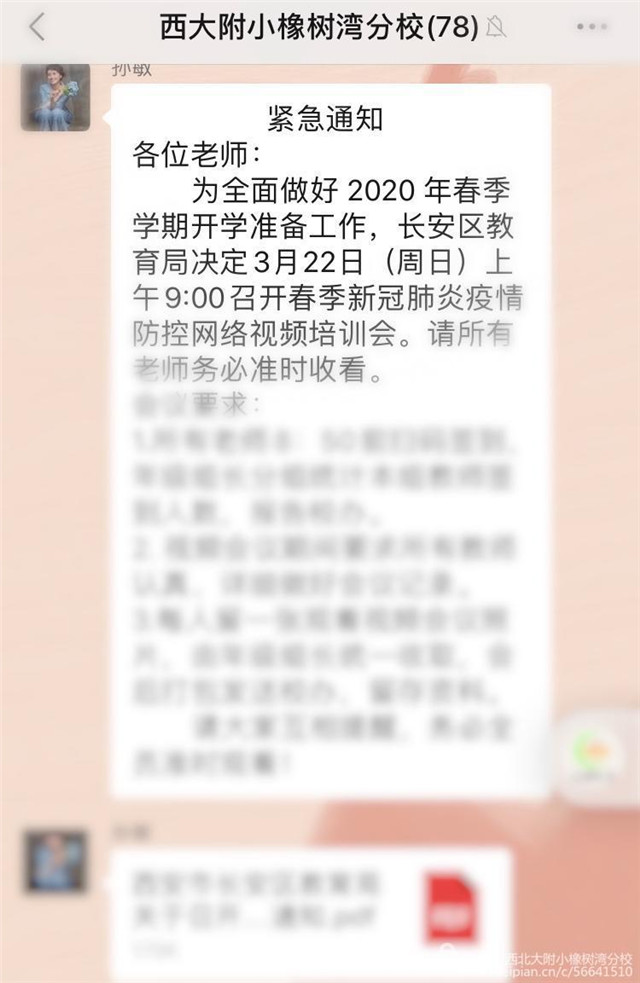The image size is (640, 983).
Task: View profile of 紧急通知 message sender
Action: (55, 97)
